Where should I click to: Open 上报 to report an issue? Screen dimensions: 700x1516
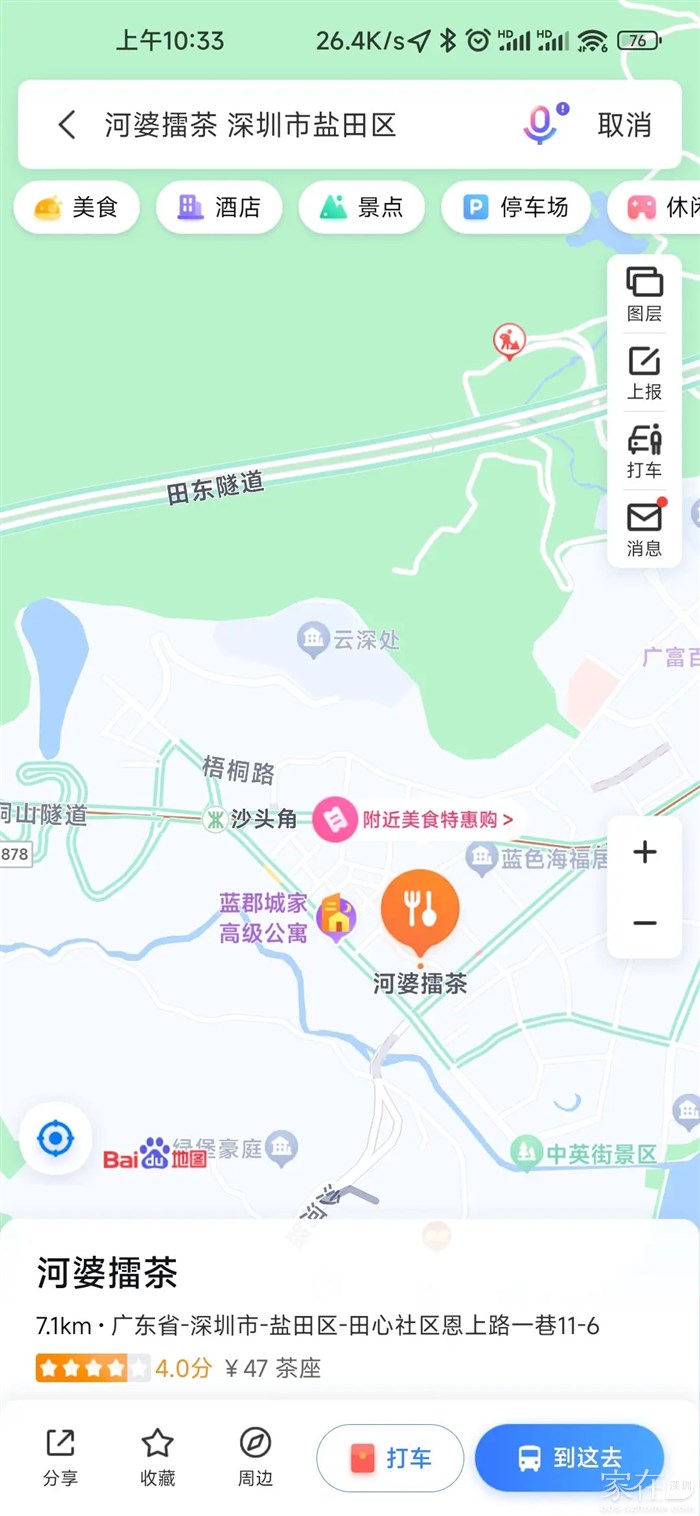644,372
